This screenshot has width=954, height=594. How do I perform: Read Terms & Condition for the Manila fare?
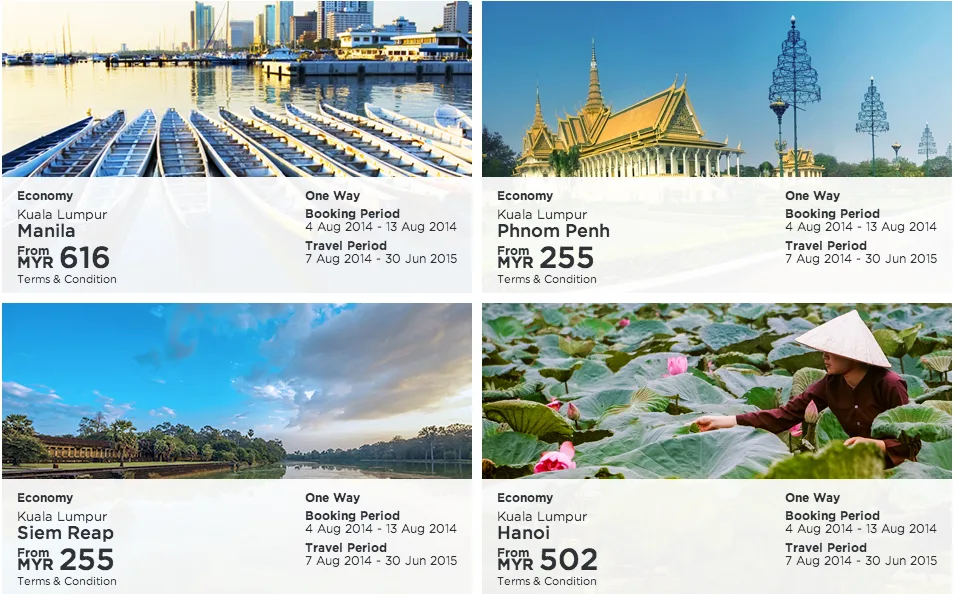pyautogui.click(x=67, y=280)
